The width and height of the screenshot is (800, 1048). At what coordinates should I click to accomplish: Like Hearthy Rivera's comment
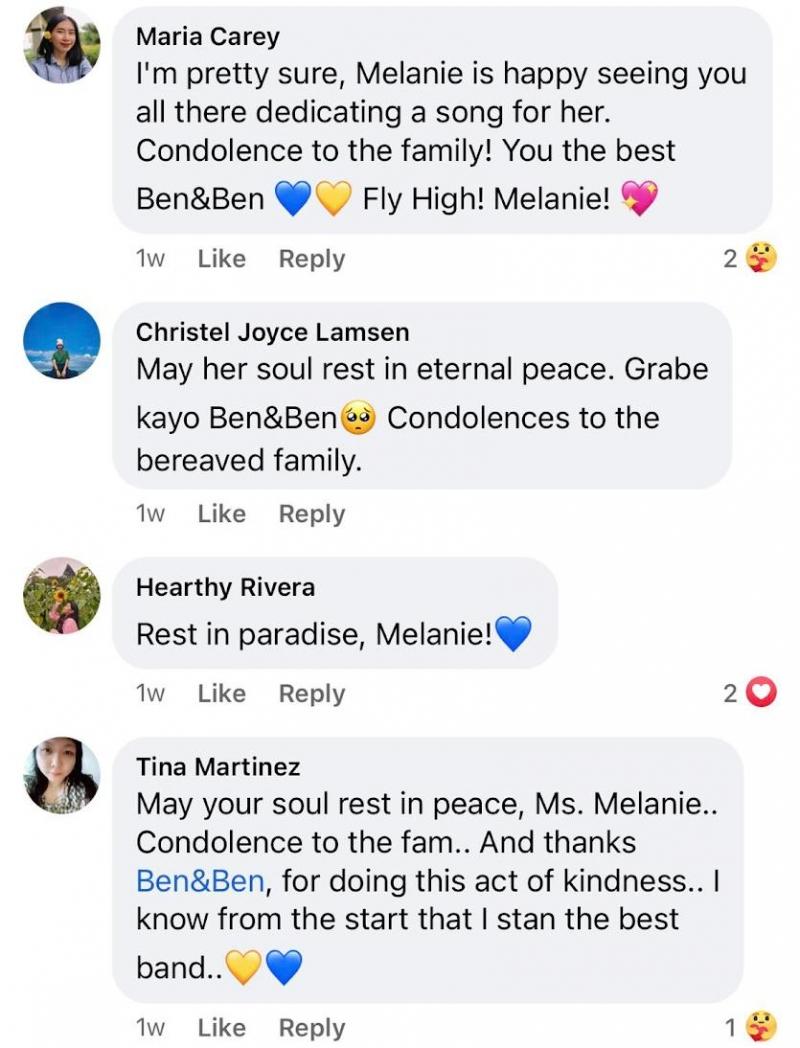(221, 693)
